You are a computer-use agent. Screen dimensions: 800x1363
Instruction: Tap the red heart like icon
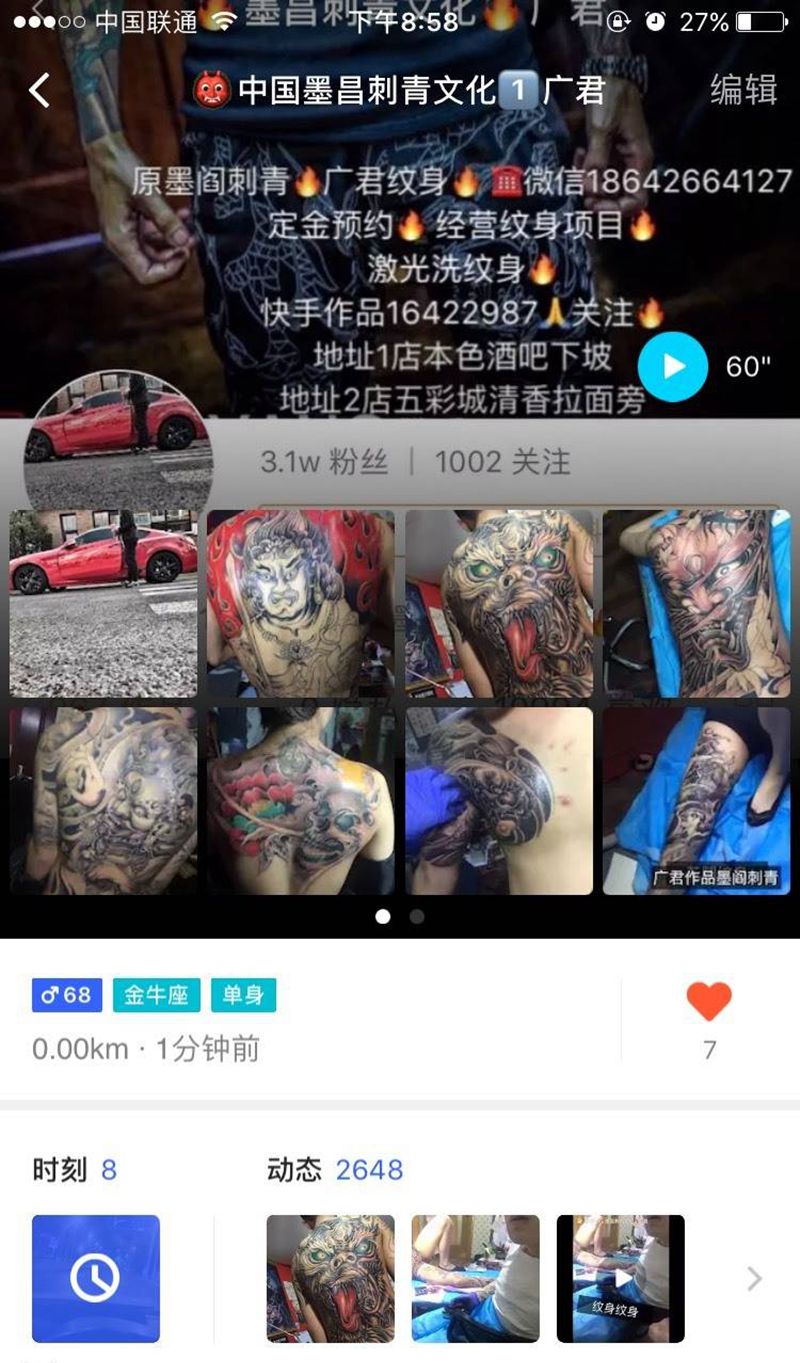tap(709, 1002)
